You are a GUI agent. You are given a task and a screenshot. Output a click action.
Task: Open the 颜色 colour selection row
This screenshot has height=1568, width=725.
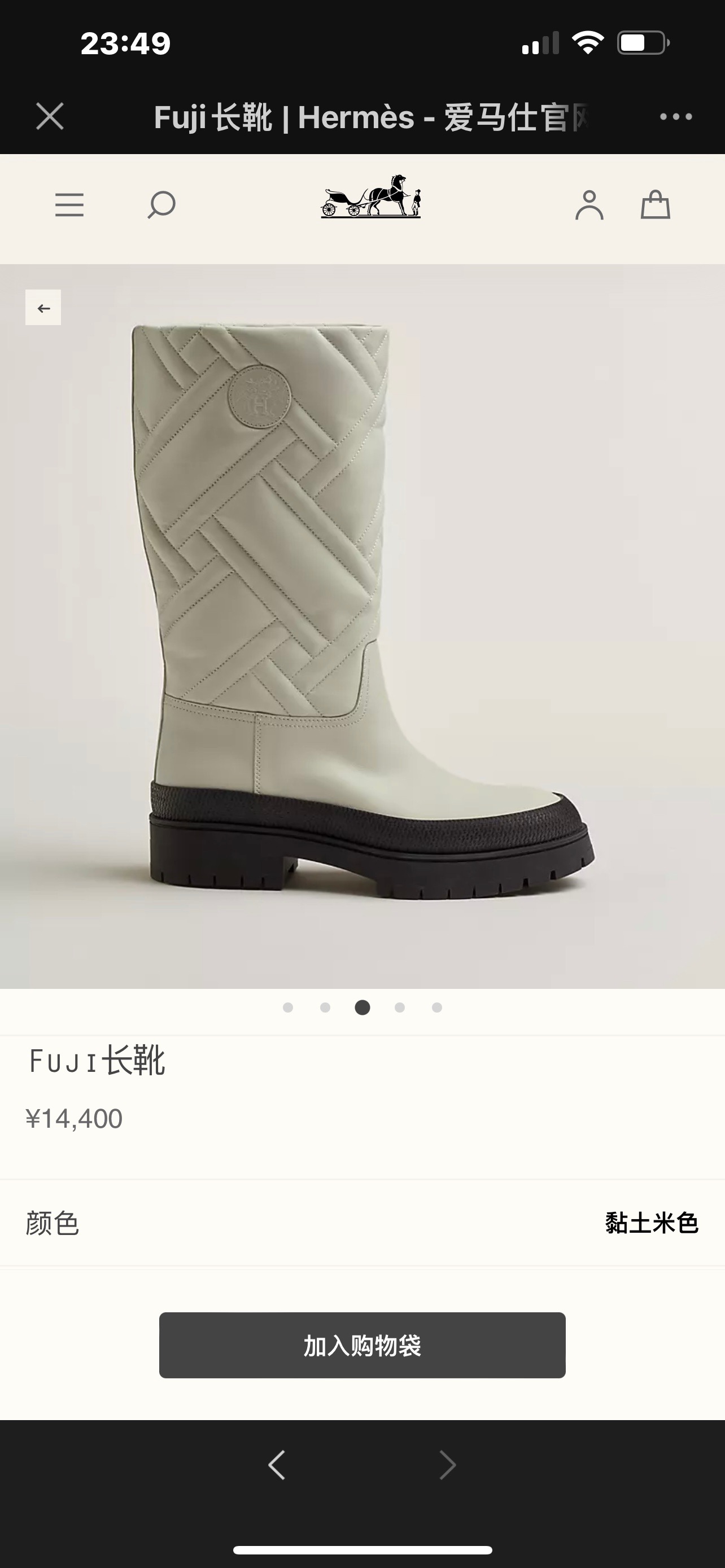tap(362, 1224)
